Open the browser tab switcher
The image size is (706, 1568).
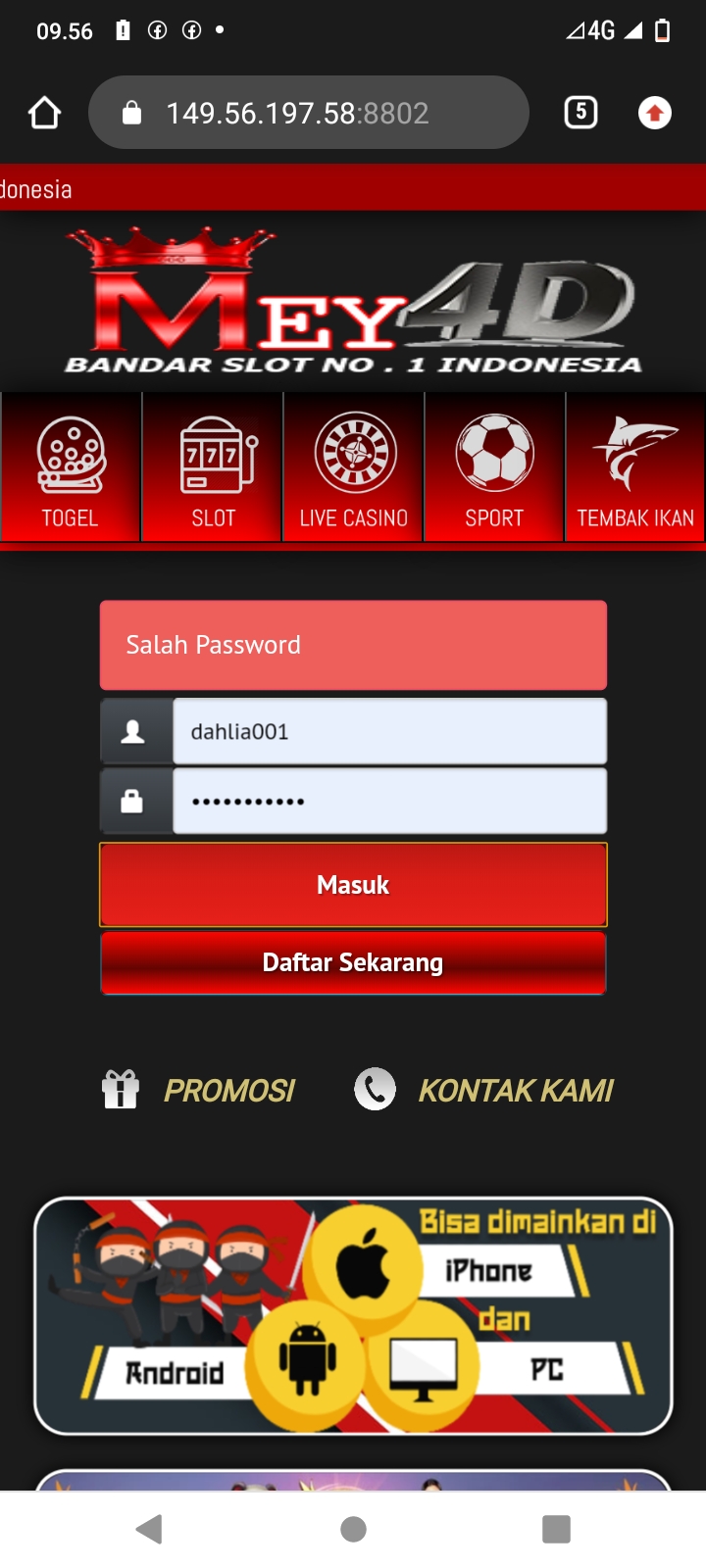580,113
